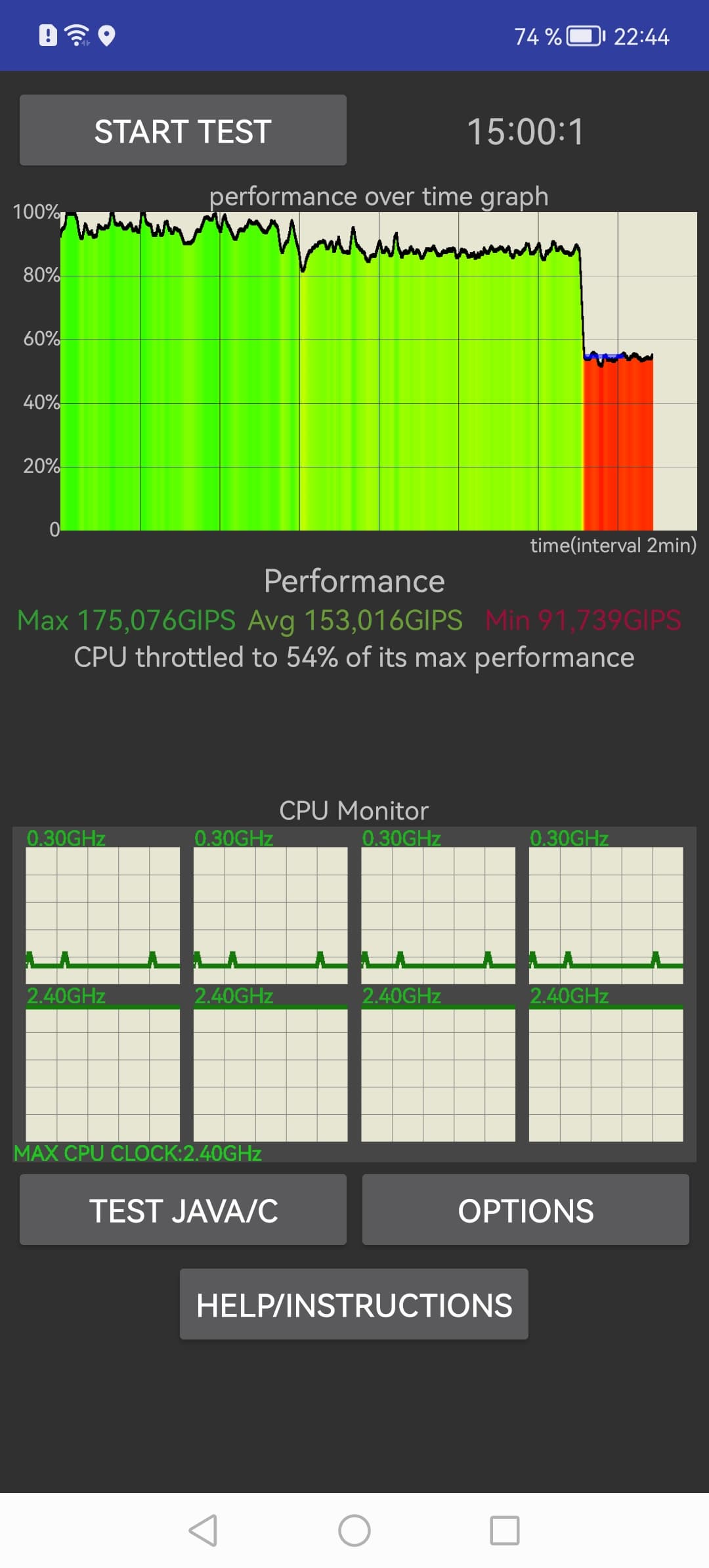The image size is (709, 1568).
Task: Show recent apps
Action: 505,1531
